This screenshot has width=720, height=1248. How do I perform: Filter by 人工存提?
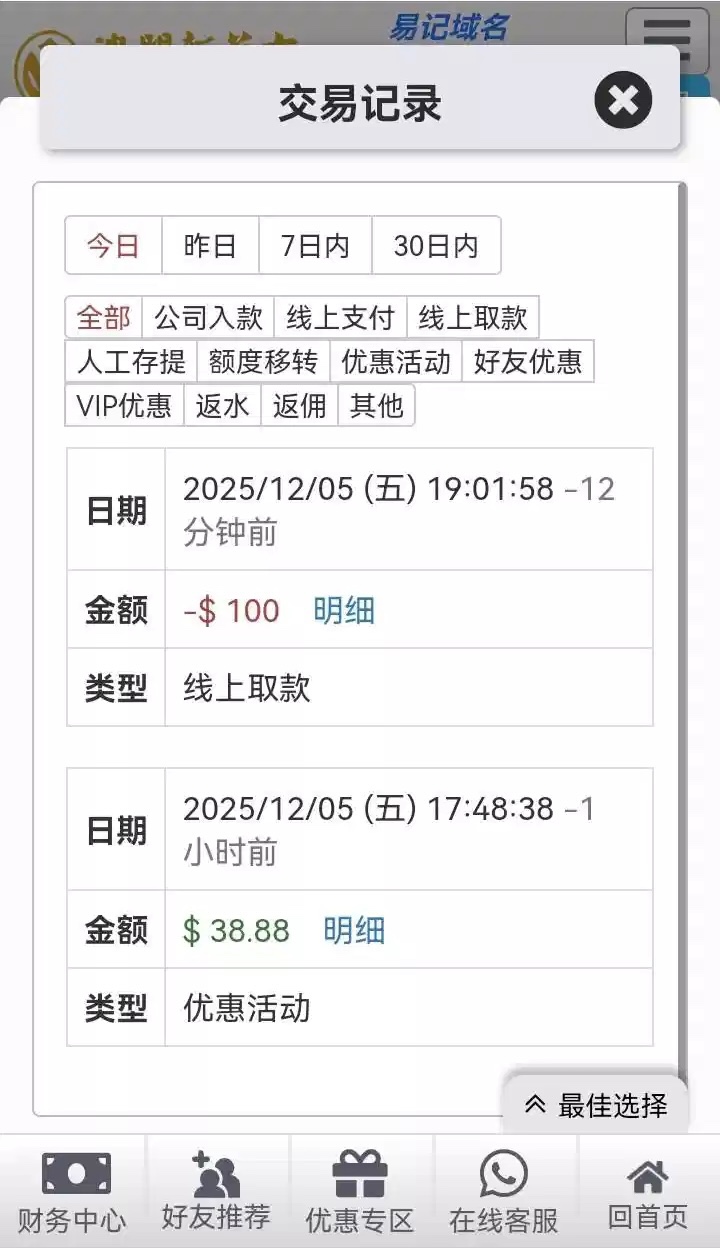131,361
